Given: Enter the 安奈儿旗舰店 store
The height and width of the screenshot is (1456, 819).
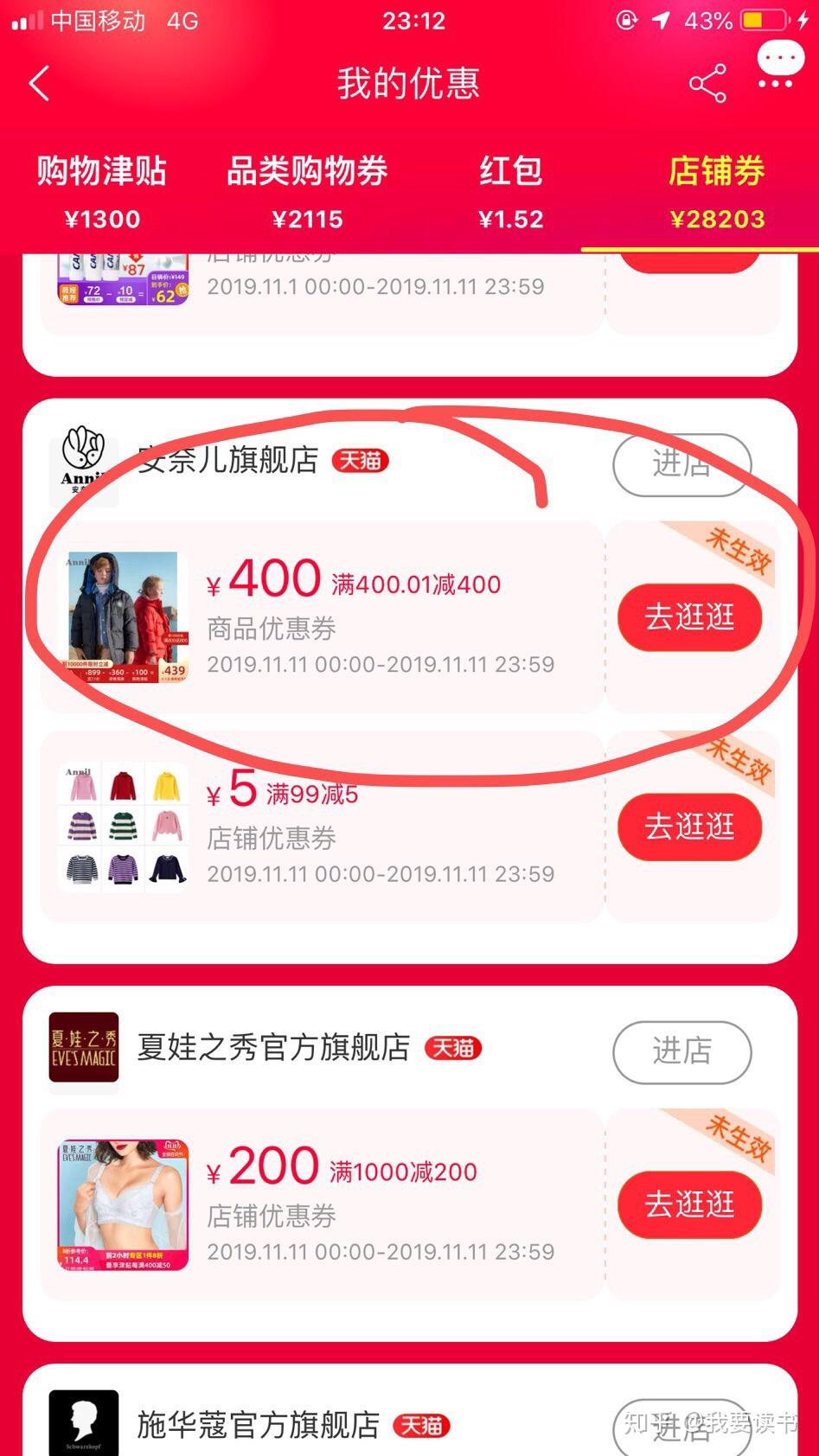Looking at the screenshot, I should 681,464.
